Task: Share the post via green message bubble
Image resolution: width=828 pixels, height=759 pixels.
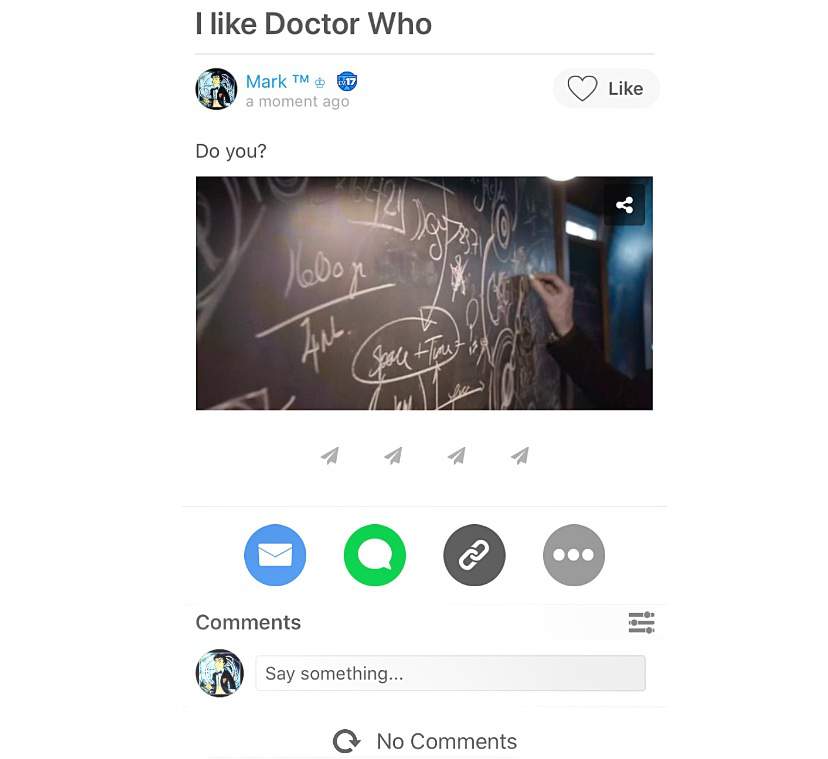Action: 375,554
